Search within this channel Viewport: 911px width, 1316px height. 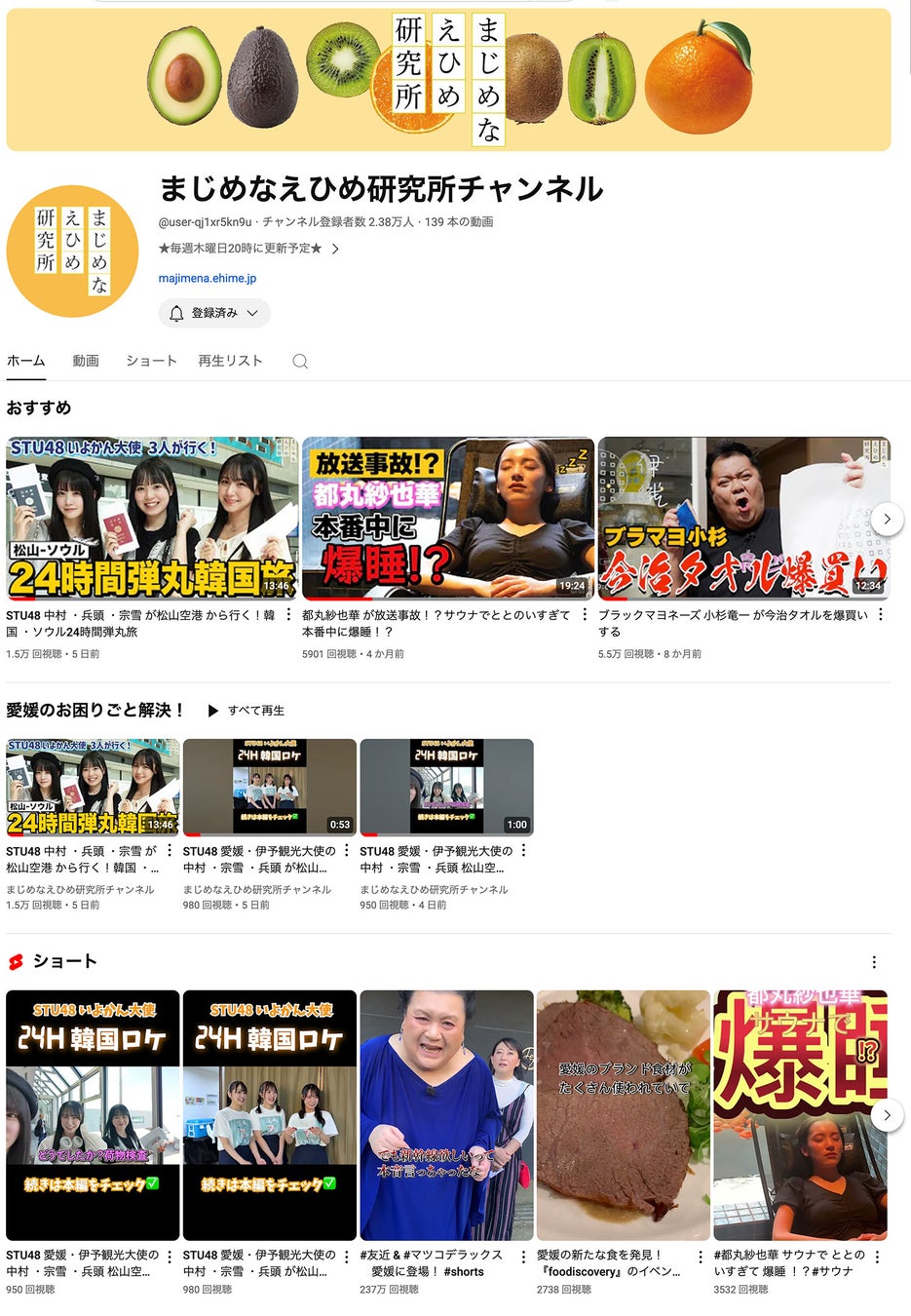pos(300,362)
